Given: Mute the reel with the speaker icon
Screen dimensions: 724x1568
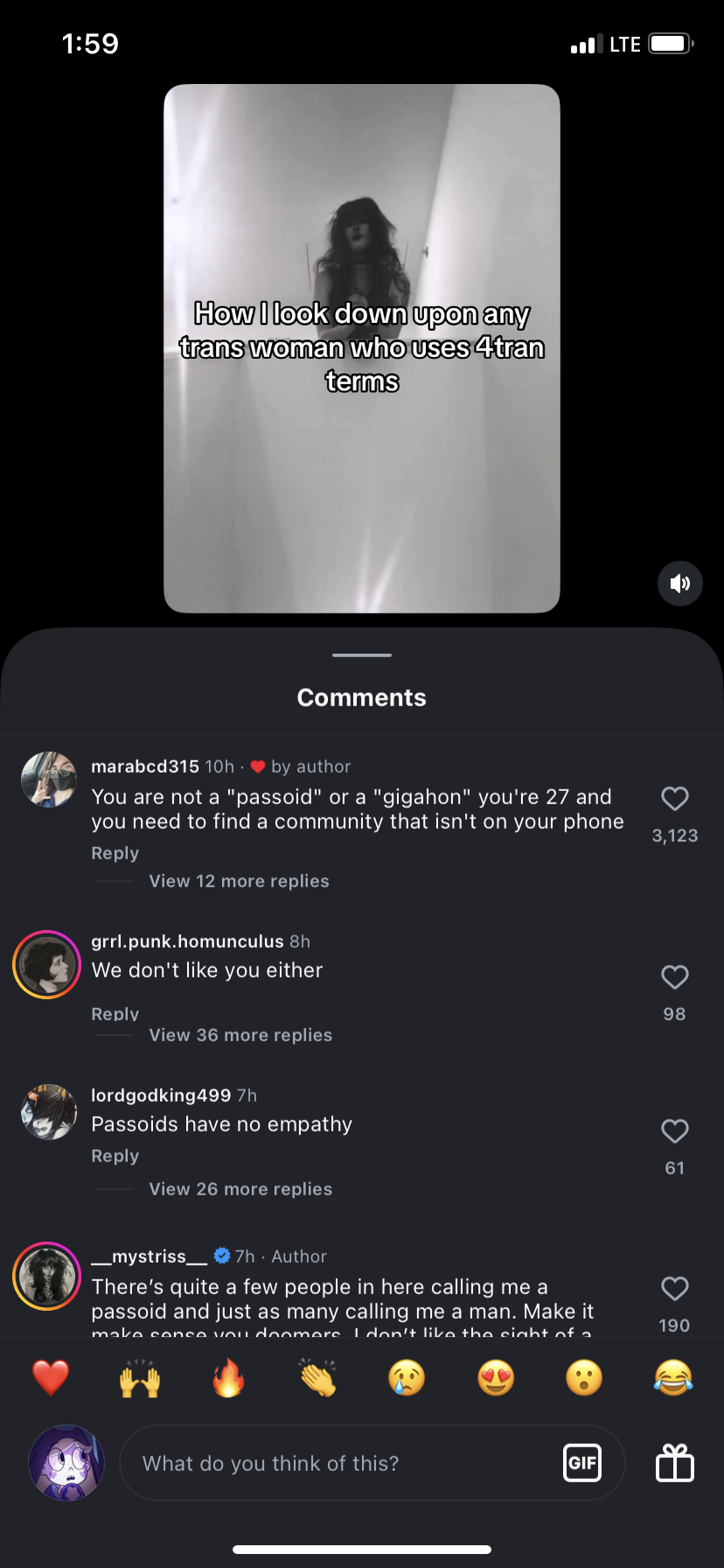Looking at the screenshot, I should pyautogui.click(x=679, y=584).
